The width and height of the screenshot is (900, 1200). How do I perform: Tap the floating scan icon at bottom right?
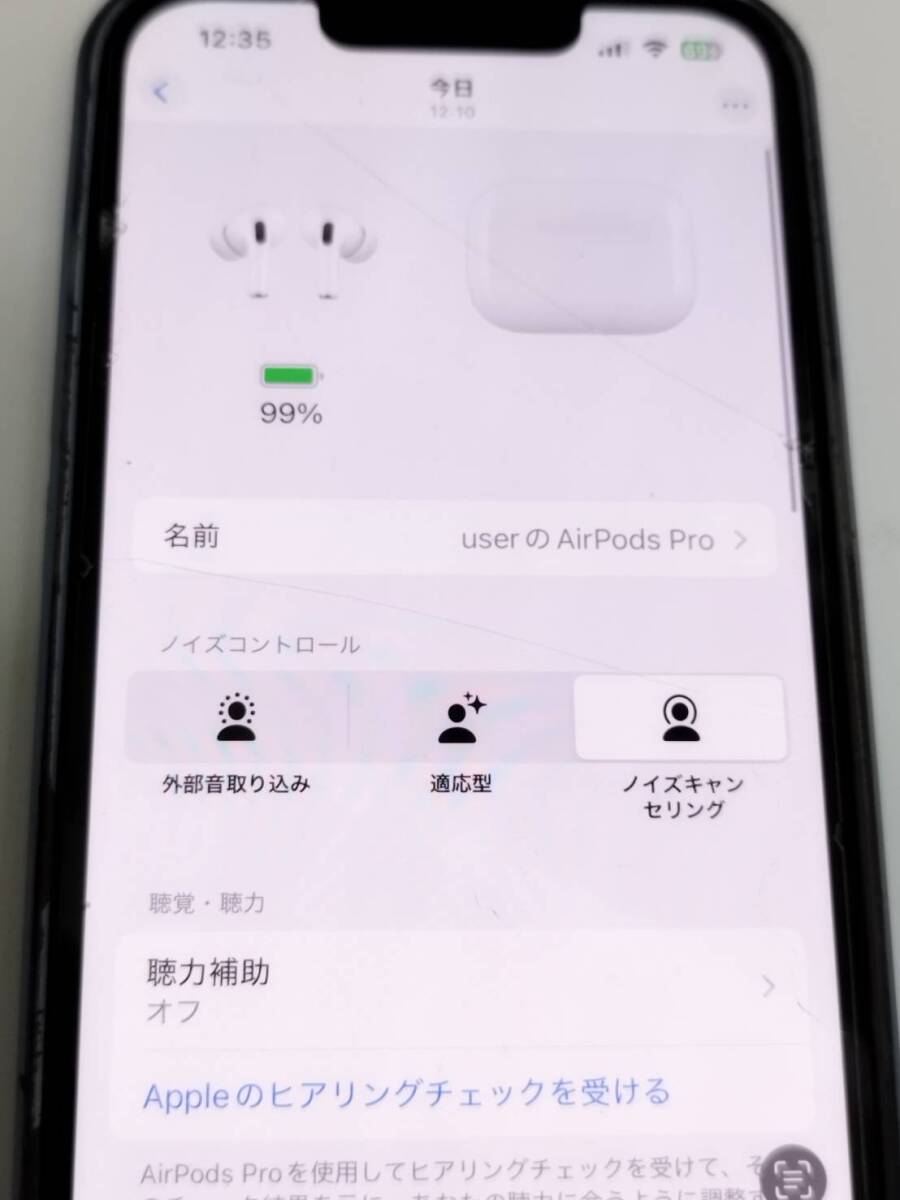click(793, 1172)
